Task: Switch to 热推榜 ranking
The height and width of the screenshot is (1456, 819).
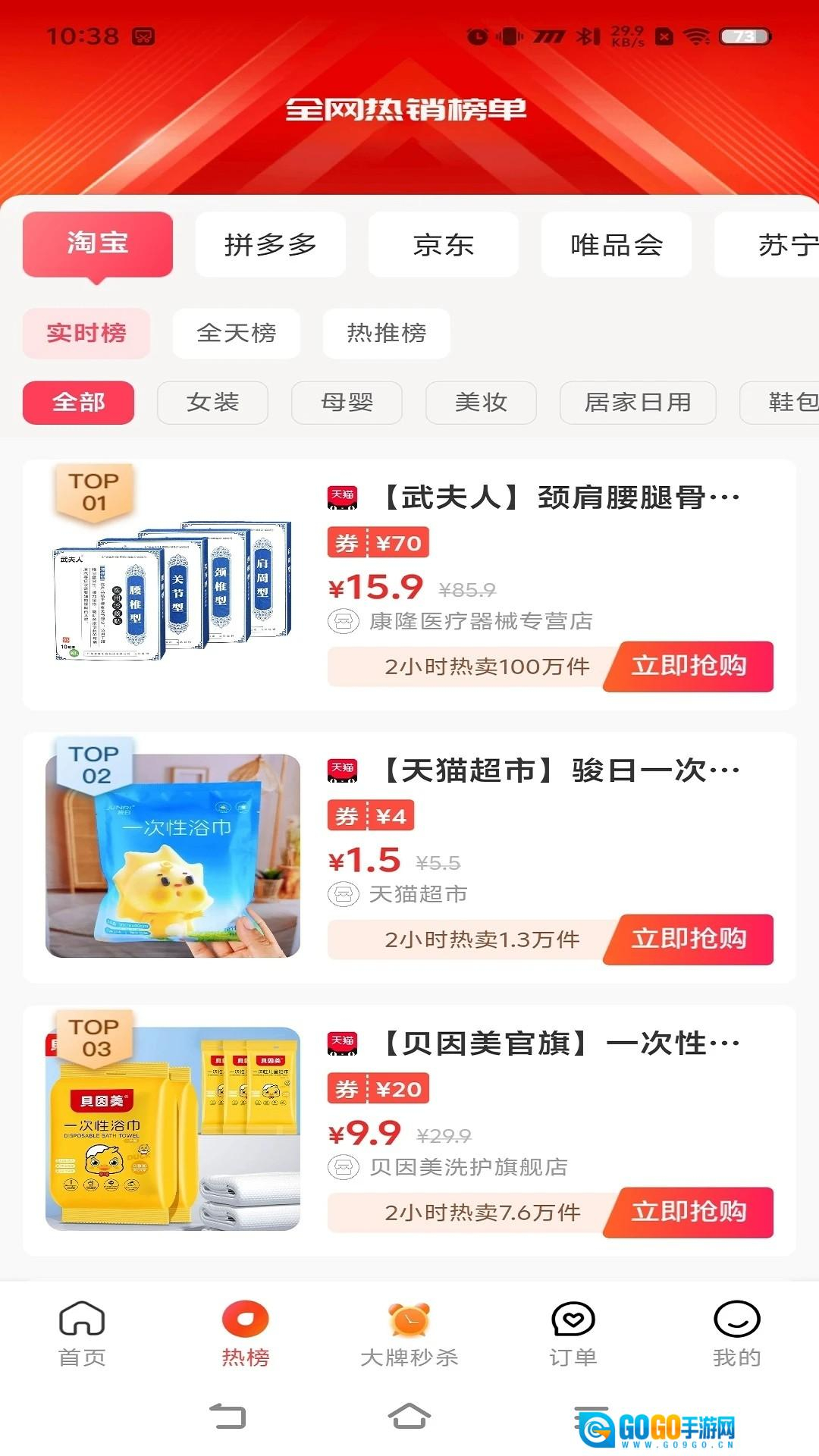Action: coord(386,333)
